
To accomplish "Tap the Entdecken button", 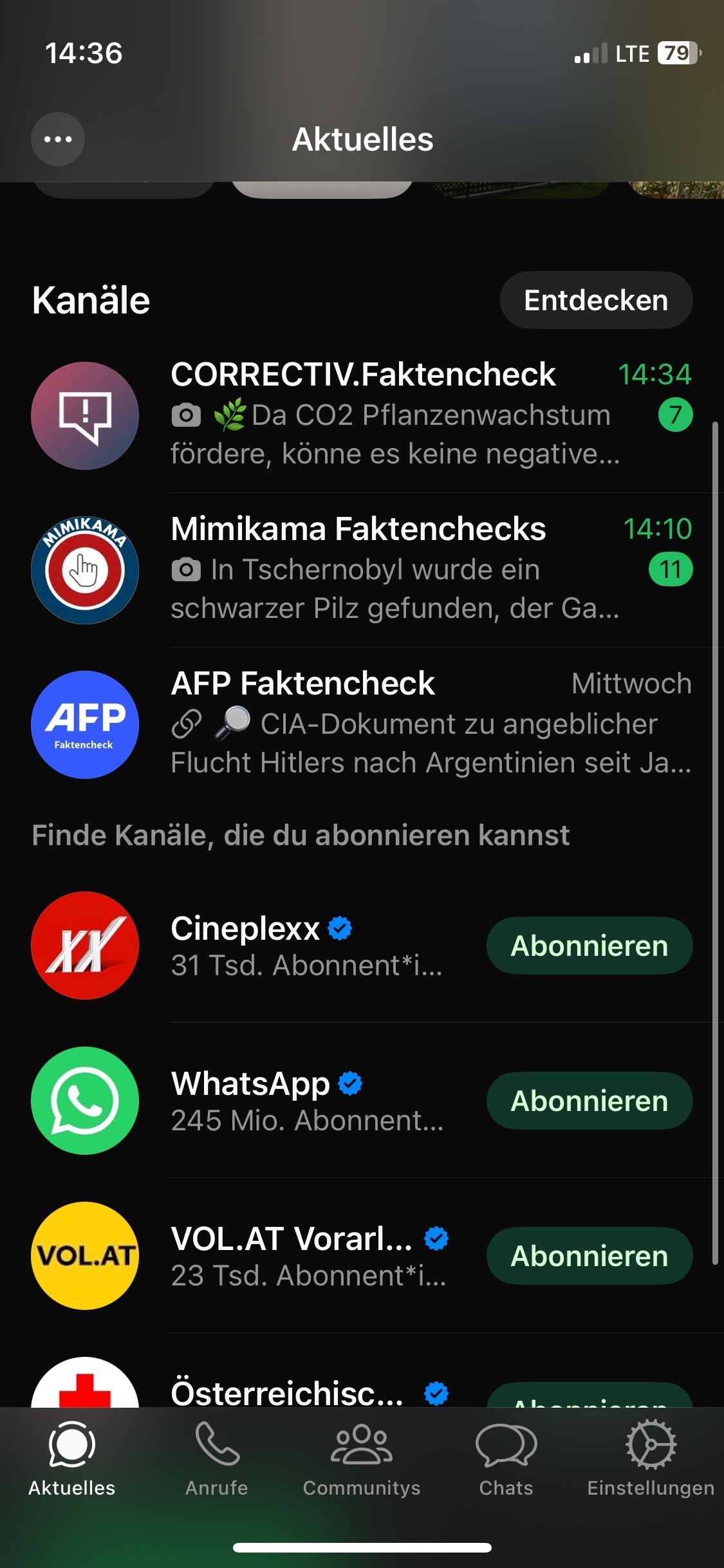I will point(596,300).
